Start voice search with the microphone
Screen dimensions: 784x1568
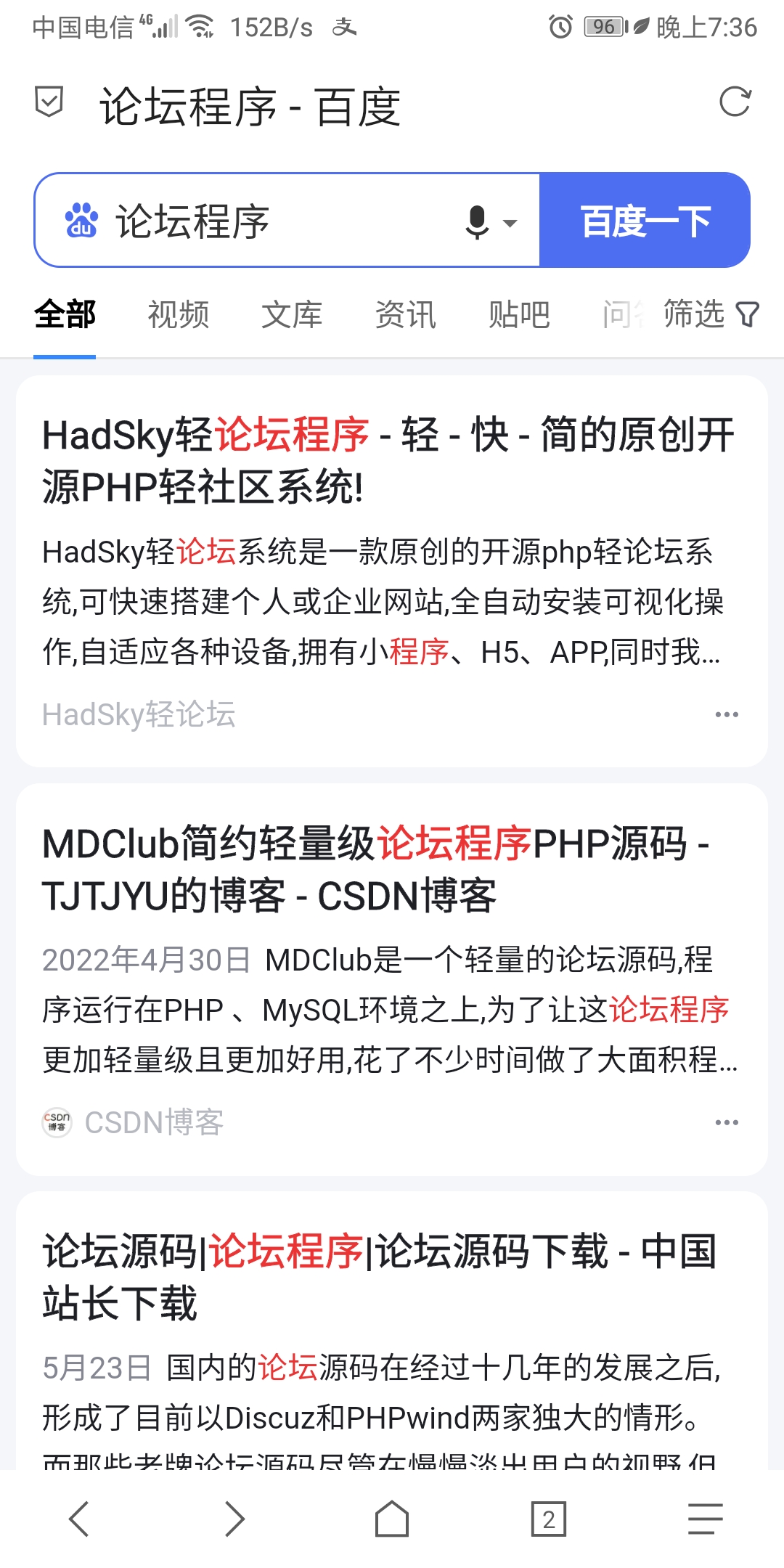[x=478, y=221]
